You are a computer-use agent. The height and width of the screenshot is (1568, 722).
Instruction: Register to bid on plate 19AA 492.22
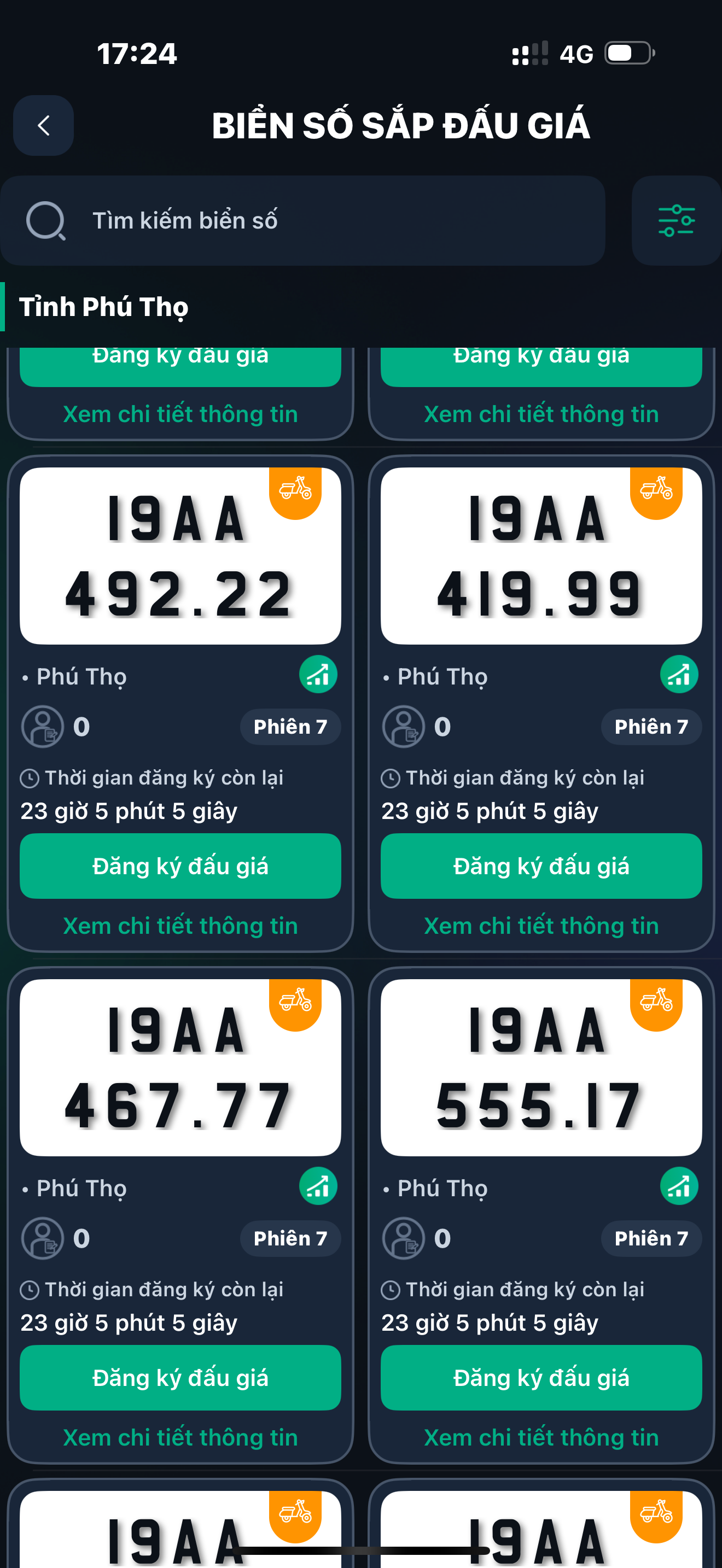click(x=180, y=865)
